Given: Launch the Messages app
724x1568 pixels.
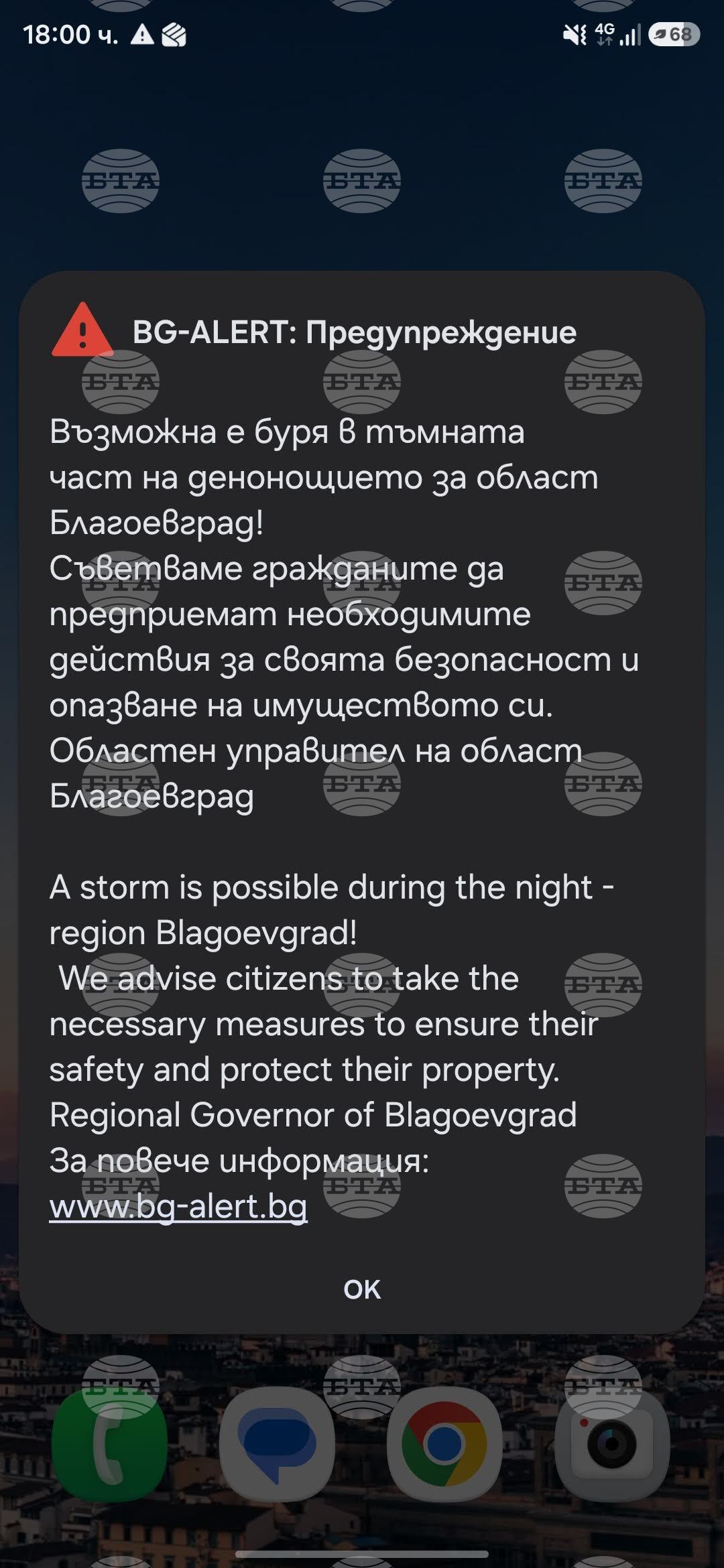Looking at the screenshot, I should [x=277, y=1444].
